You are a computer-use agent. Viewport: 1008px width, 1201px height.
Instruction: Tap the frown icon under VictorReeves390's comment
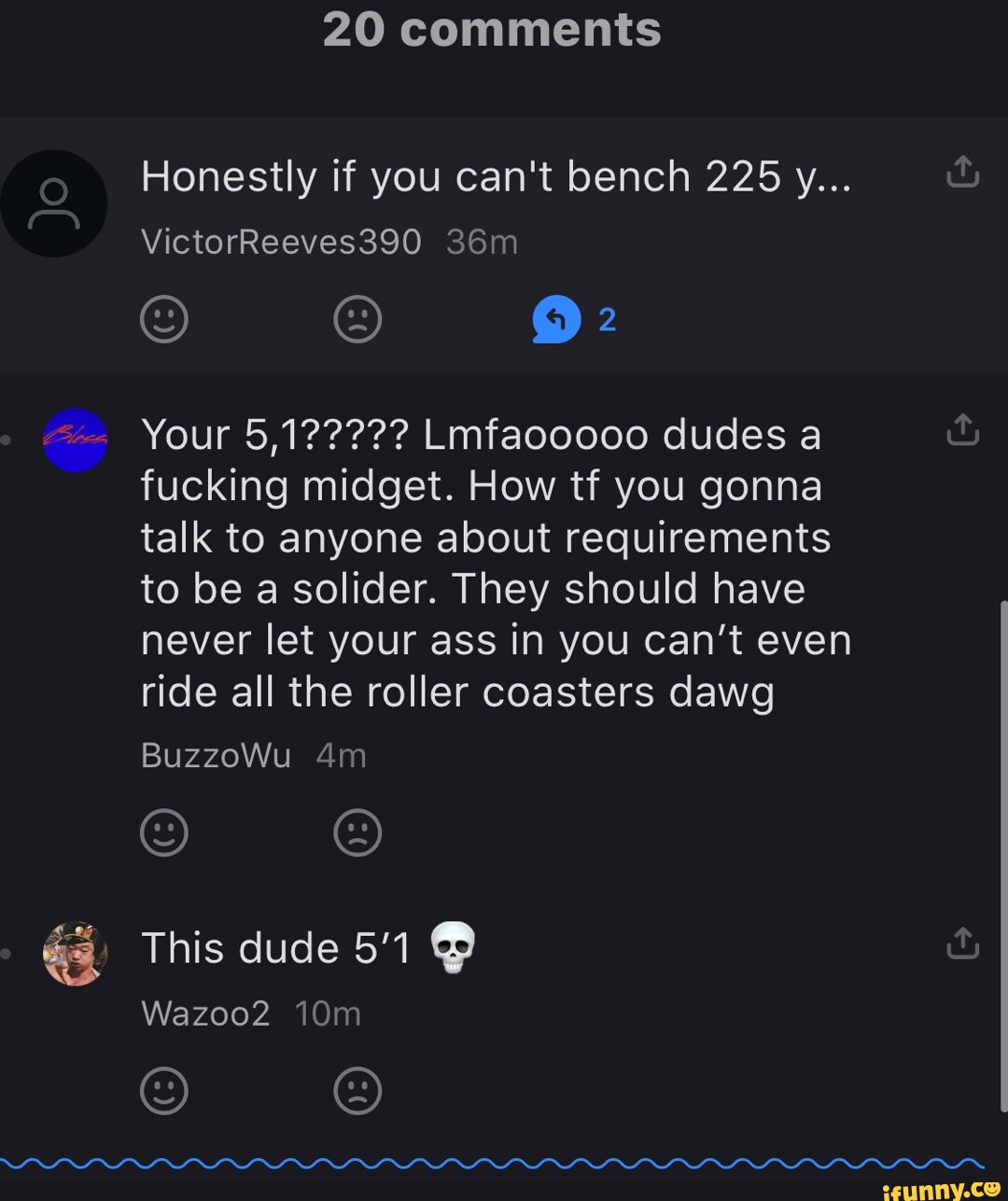(x=357, y=319)
